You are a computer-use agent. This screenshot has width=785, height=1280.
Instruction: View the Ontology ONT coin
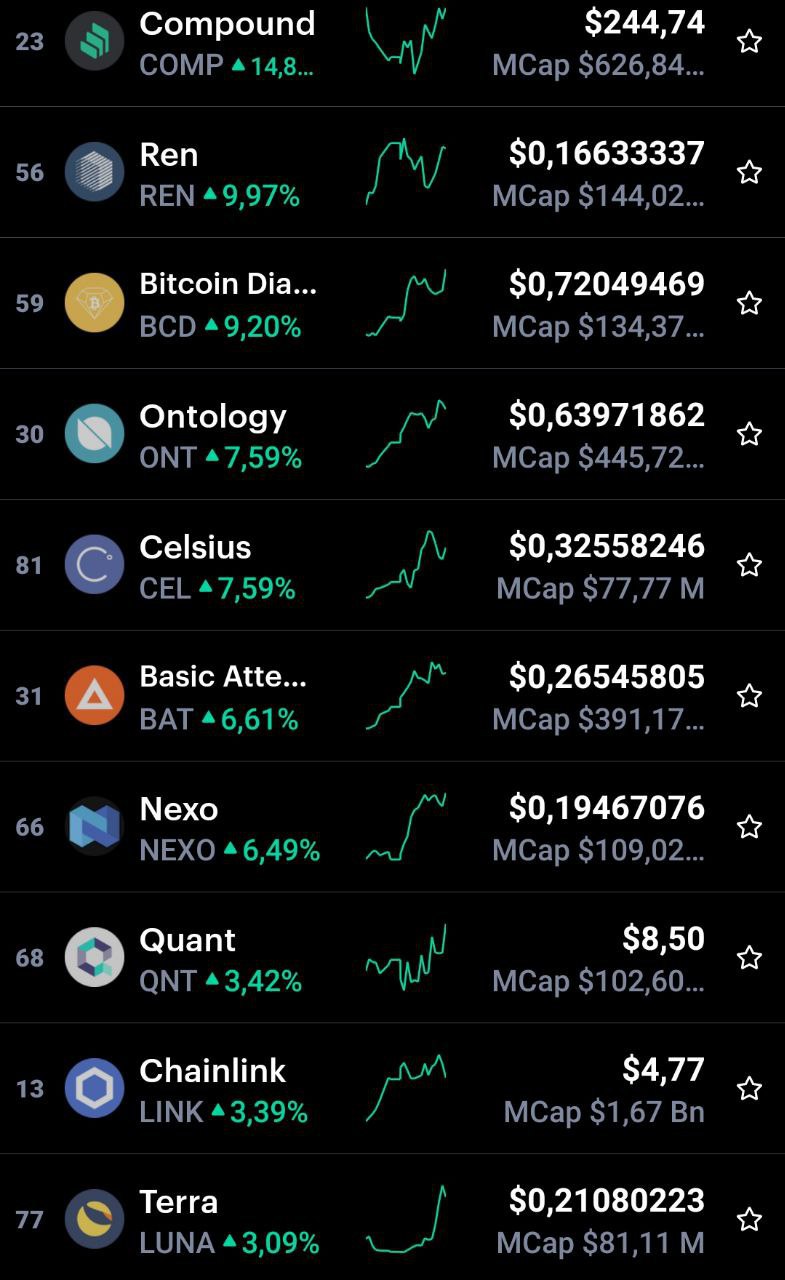[x=392, y=434]
